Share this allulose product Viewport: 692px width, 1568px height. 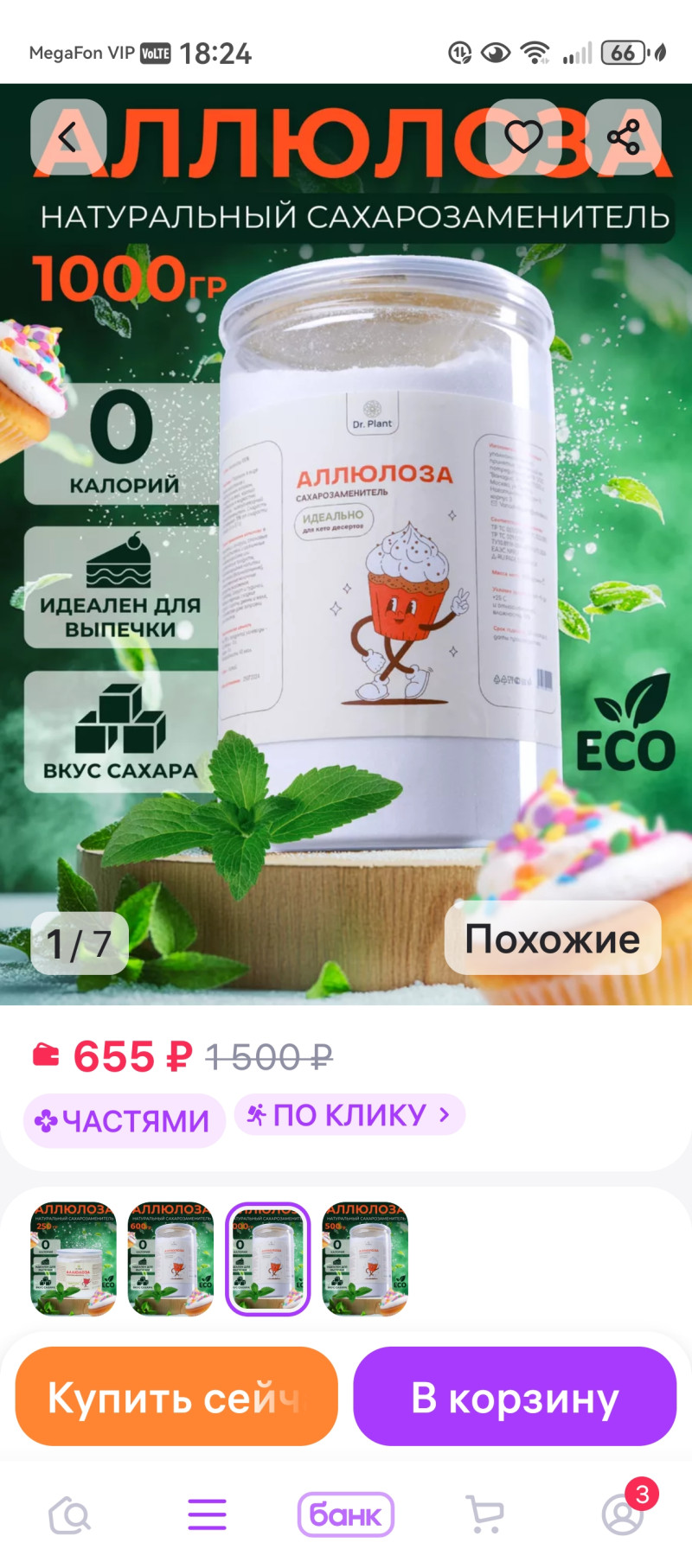coord(624,137)
